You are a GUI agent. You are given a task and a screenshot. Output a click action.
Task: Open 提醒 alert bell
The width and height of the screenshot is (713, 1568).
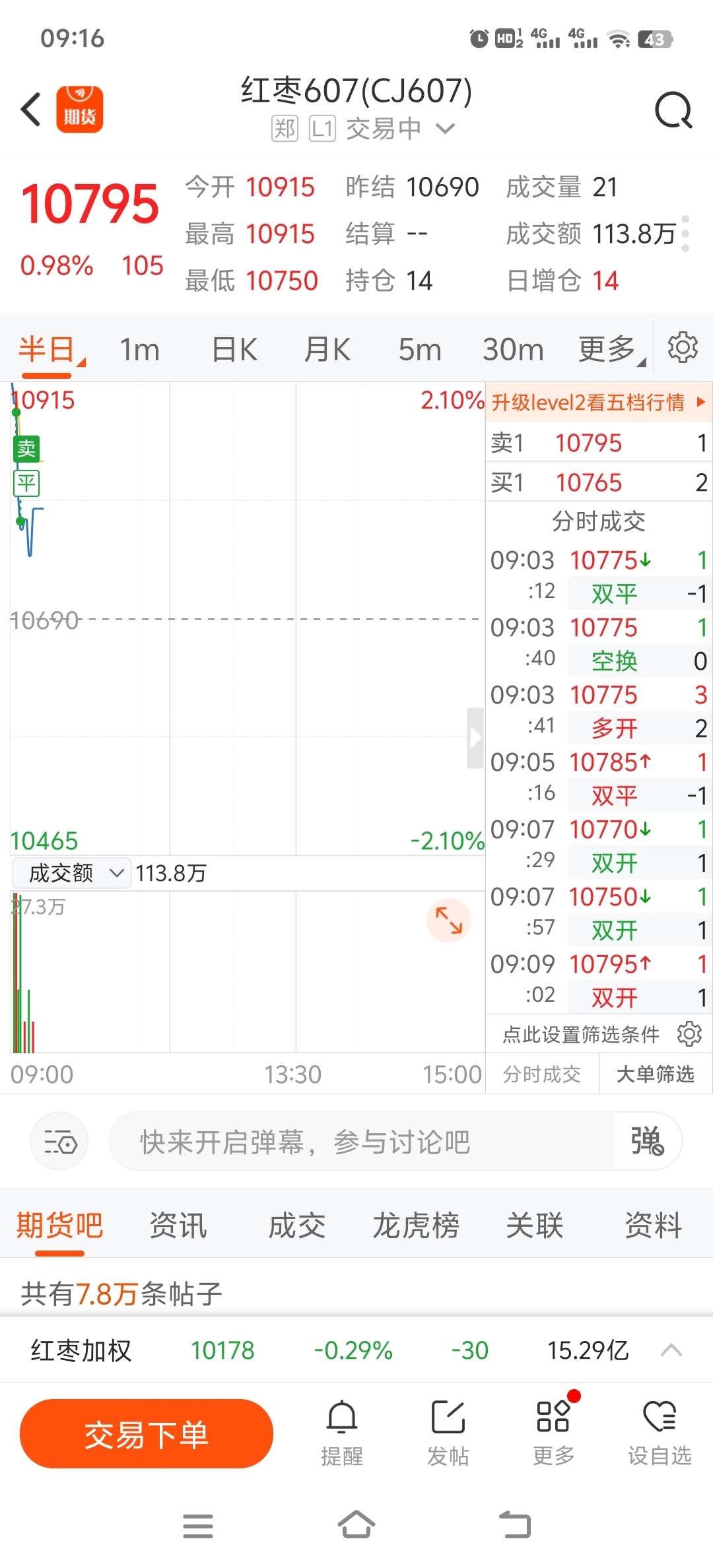(342, 1433)
